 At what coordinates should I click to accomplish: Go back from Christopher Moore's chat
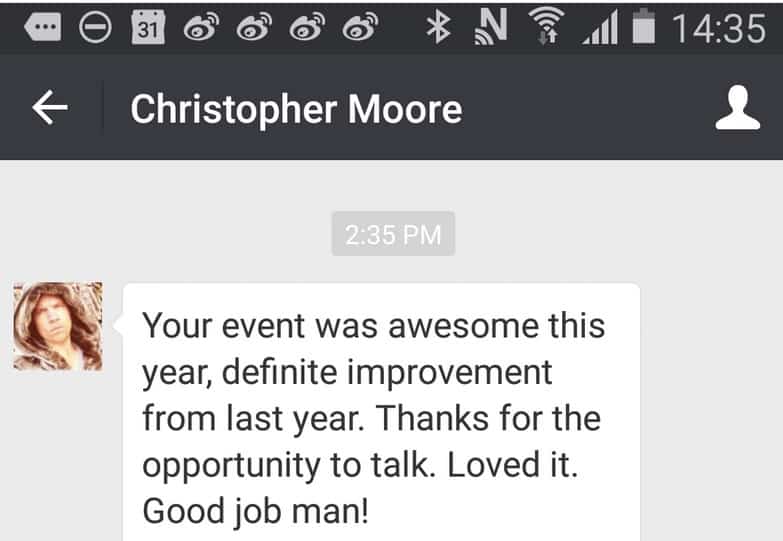click(x=49, y=109)
